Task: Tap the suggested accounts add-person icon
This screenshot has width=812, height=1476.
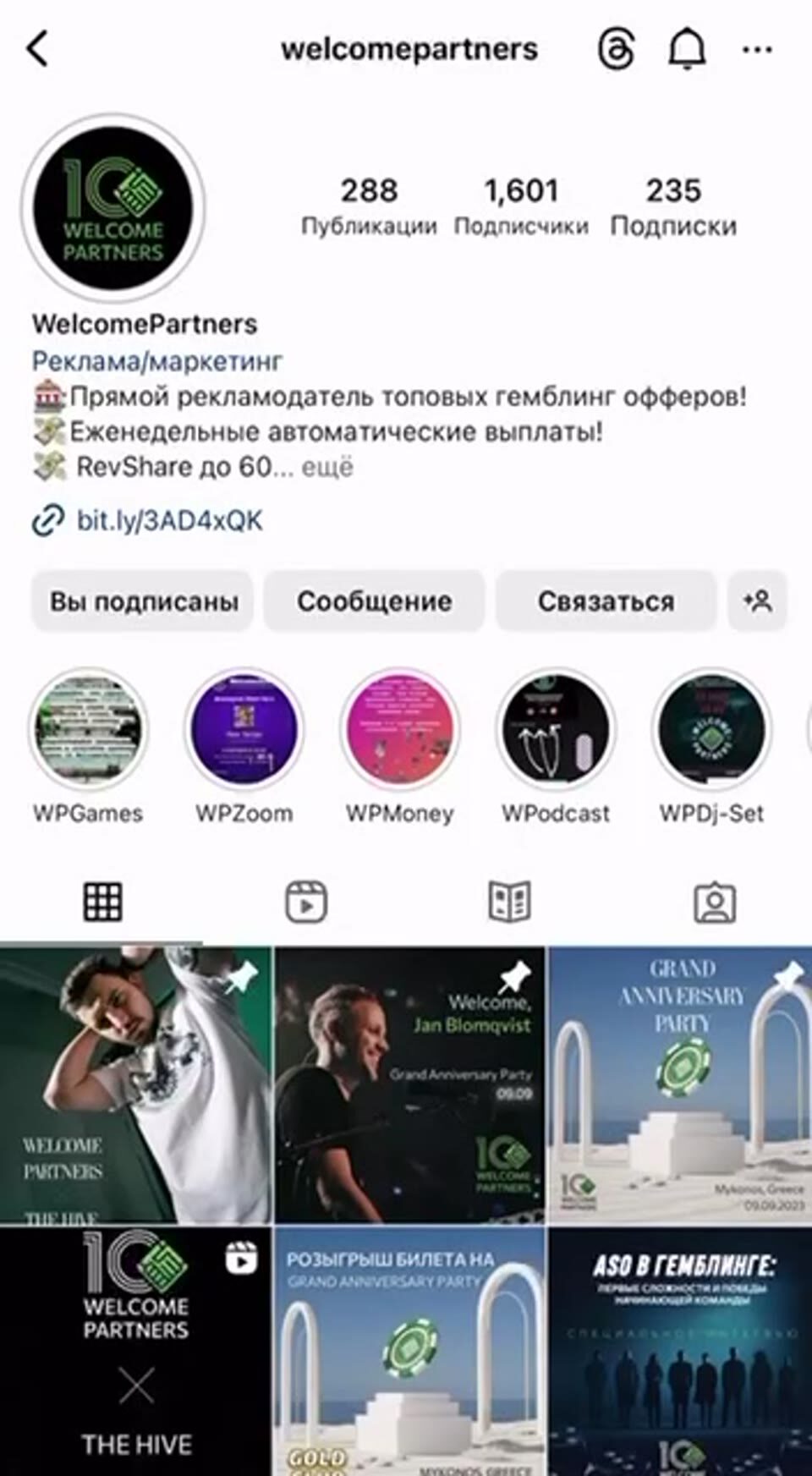Action: (x=758, y=601)
